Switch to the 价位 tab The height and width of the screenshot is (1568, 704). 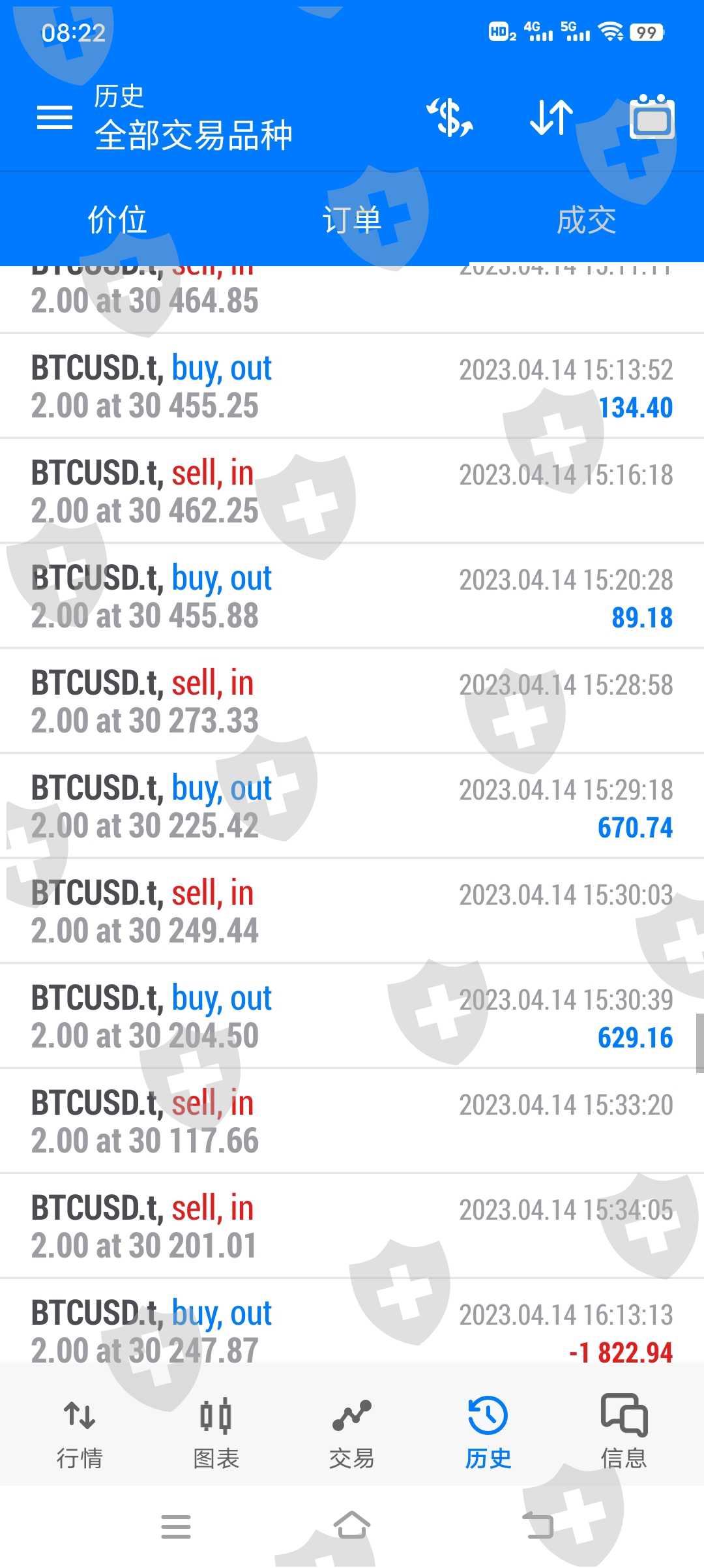117,219
